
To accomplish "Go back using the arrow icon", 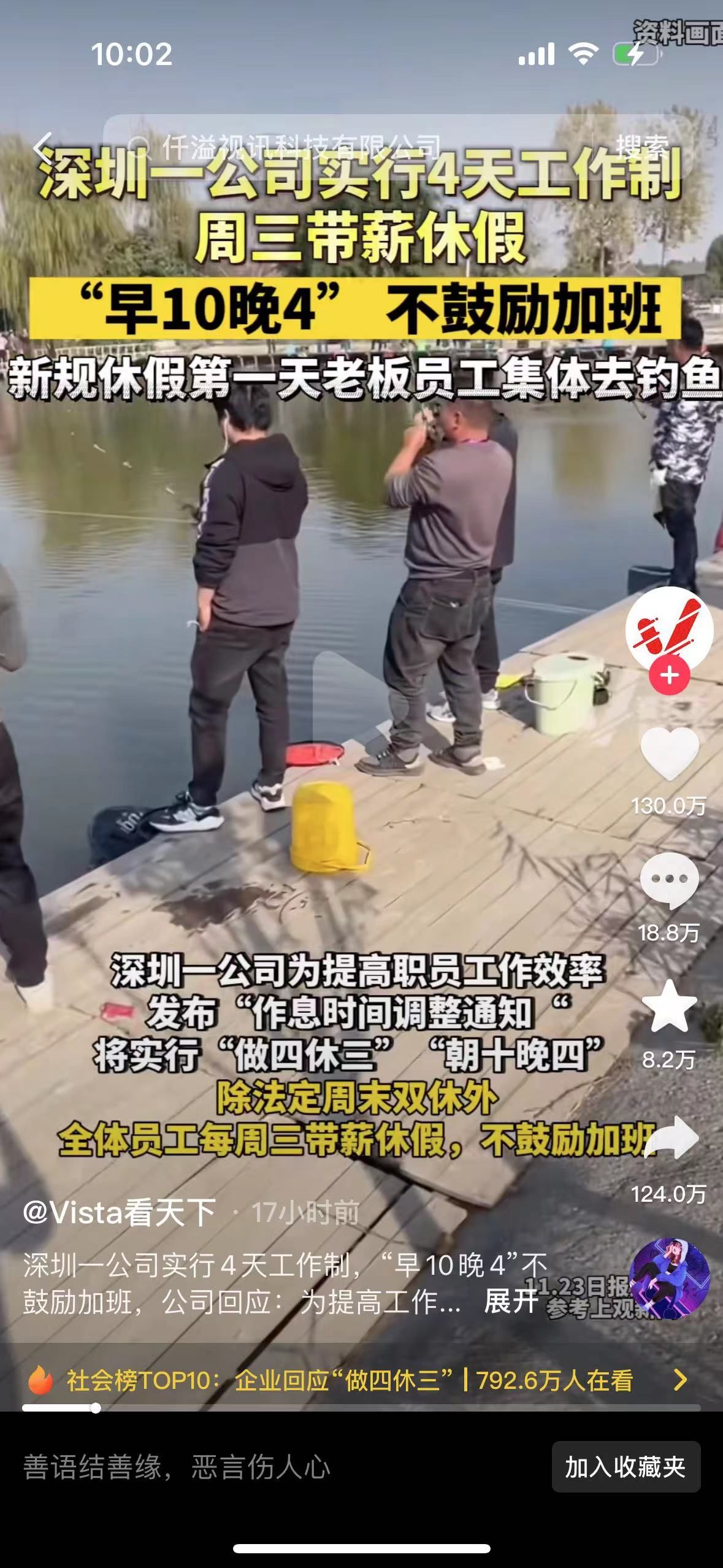I will click(x=43, y=147).
